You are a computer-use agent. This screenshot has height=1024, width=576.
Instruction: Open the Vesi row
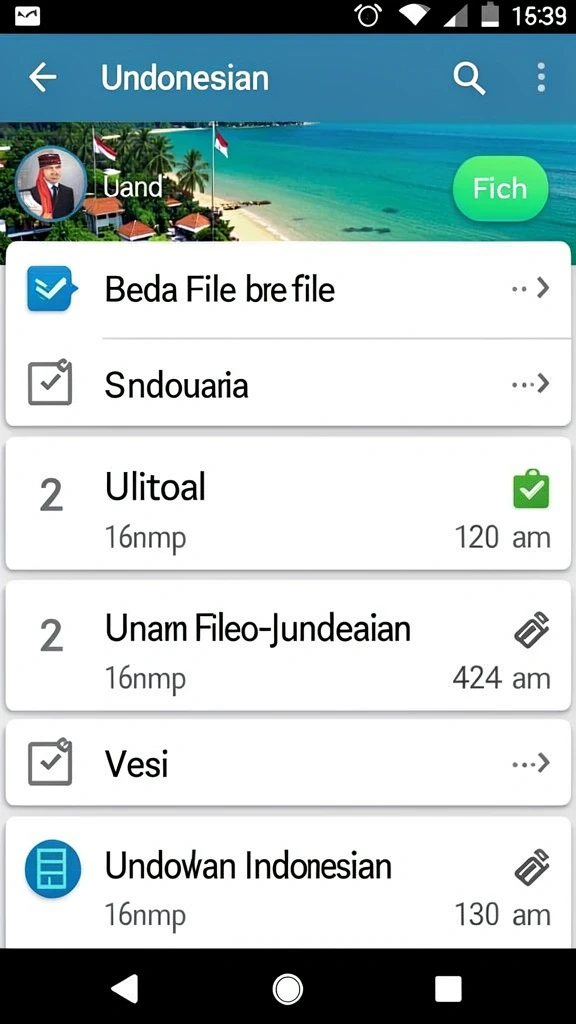[x=288, y=763]
